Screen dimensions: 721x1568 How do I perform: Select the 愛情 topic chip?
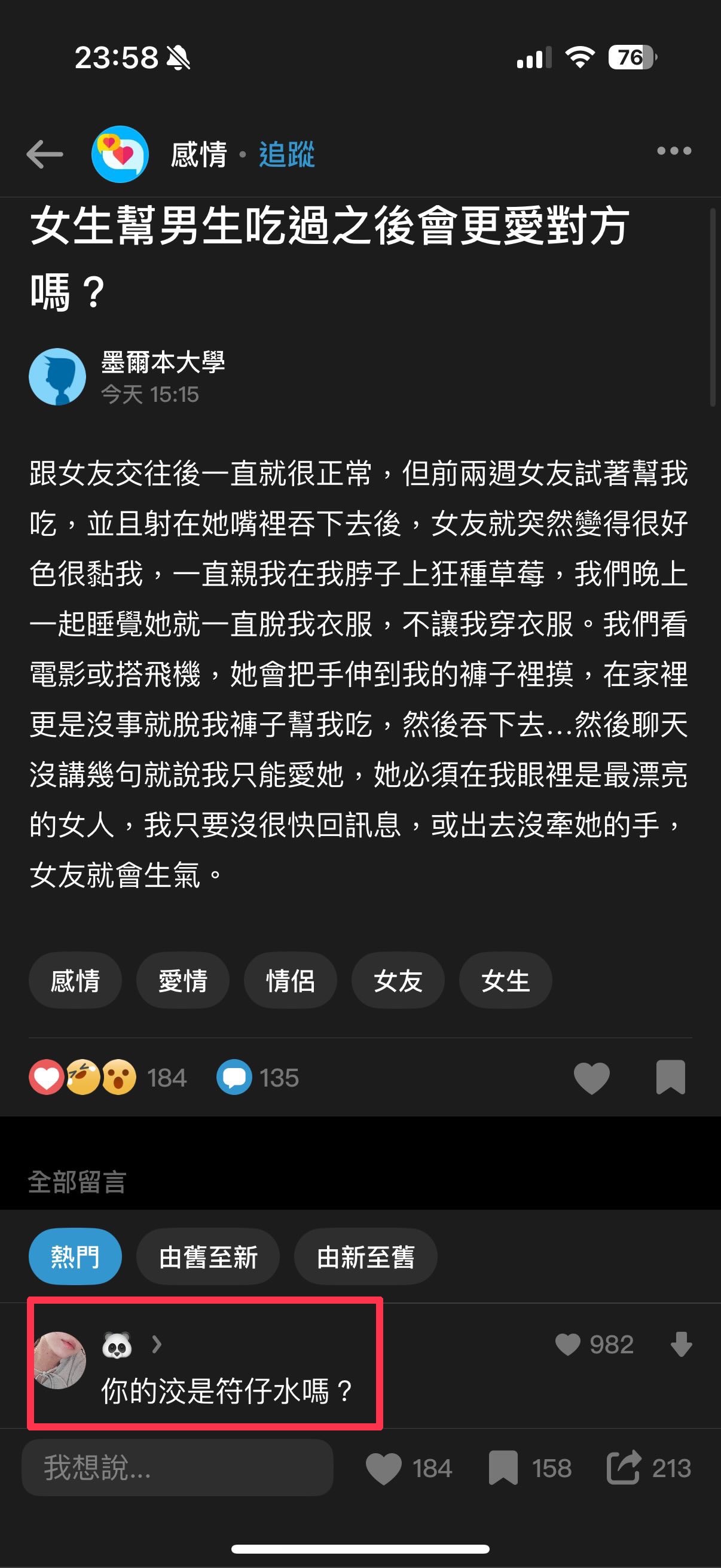pyautogui.click(x=182, y=981)
